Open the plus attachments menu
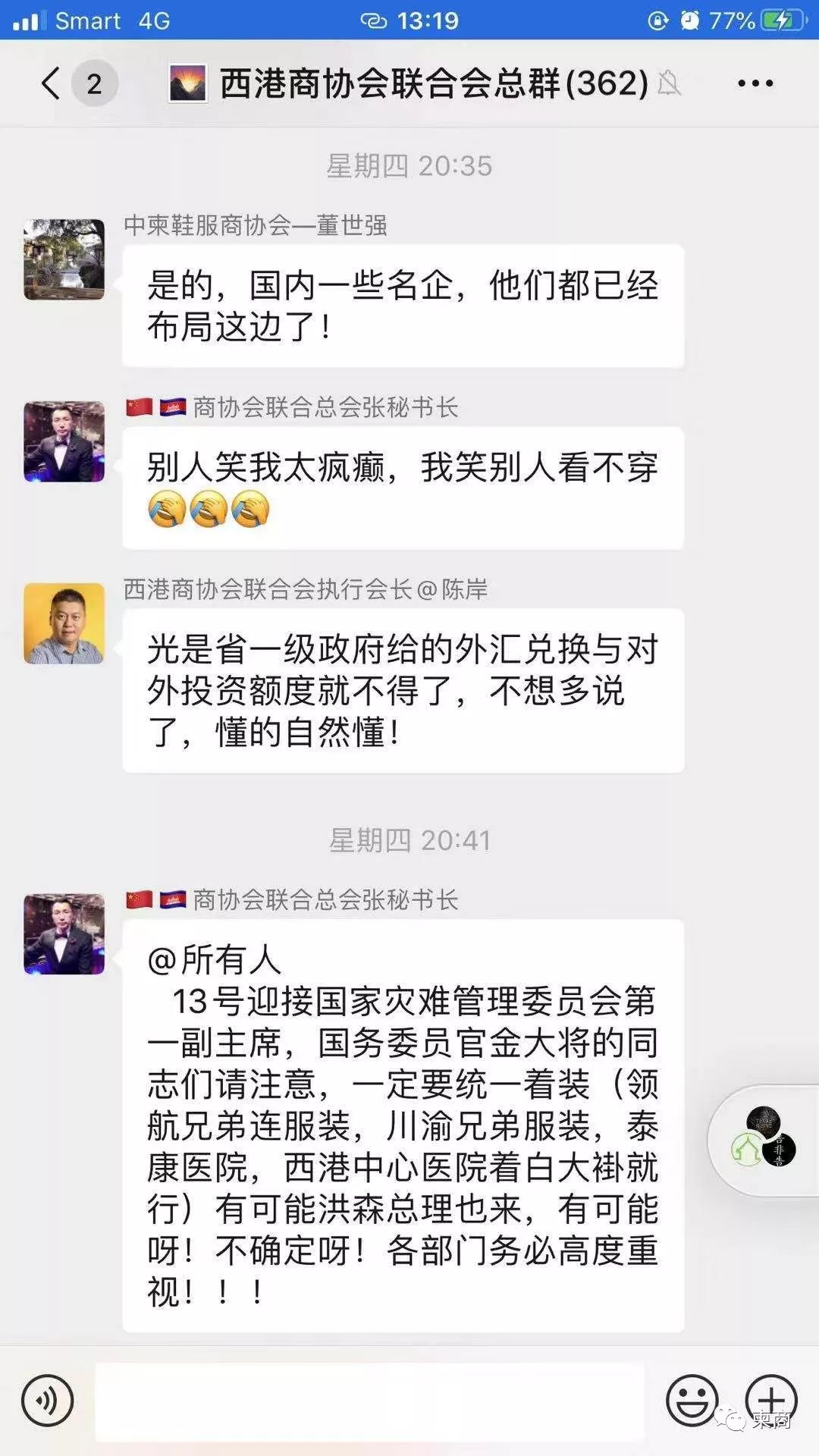Image resolution: width=819 pixels, height=1456 pixels. point(770,1399)
